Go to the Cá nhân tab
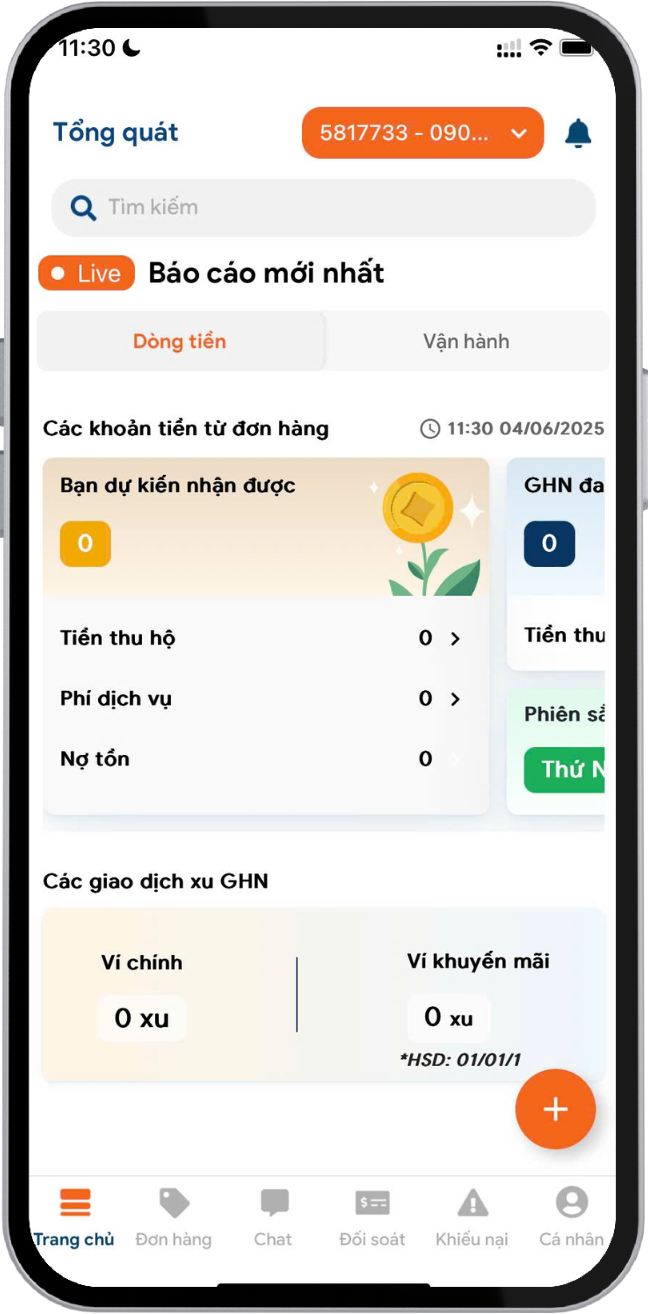This screenshot has width=648, height=1314. click(x=571, y=1216)
